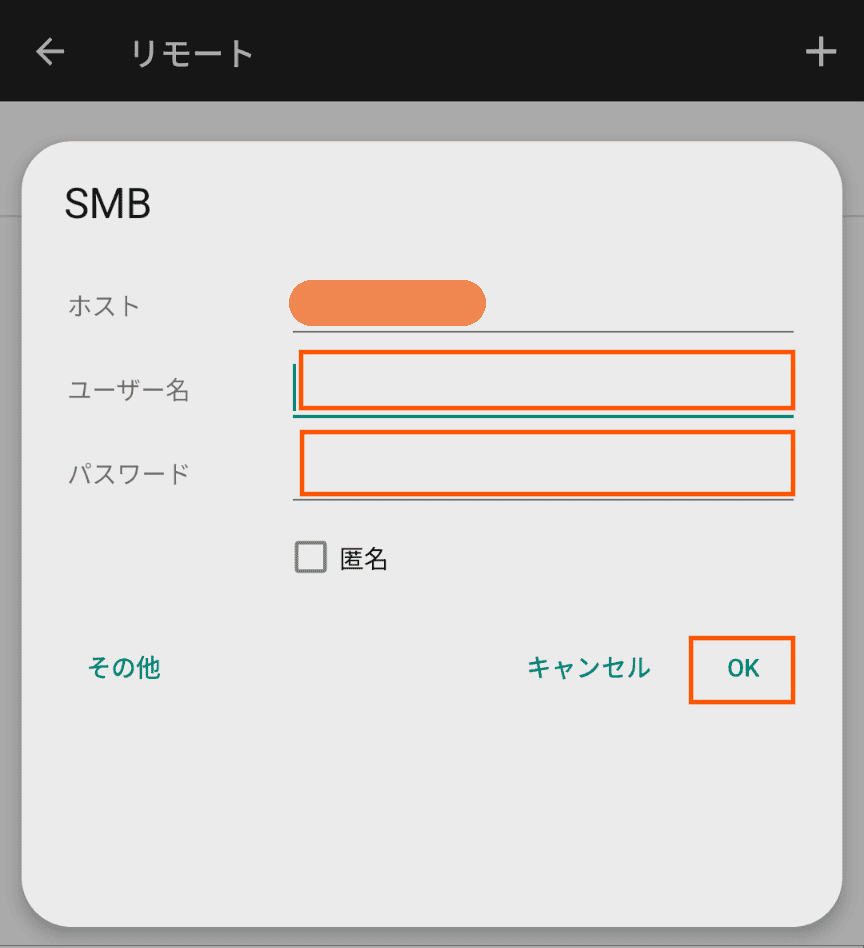Add a new remote with plus icon
This screenshot has width=864, height=948.
820,52
